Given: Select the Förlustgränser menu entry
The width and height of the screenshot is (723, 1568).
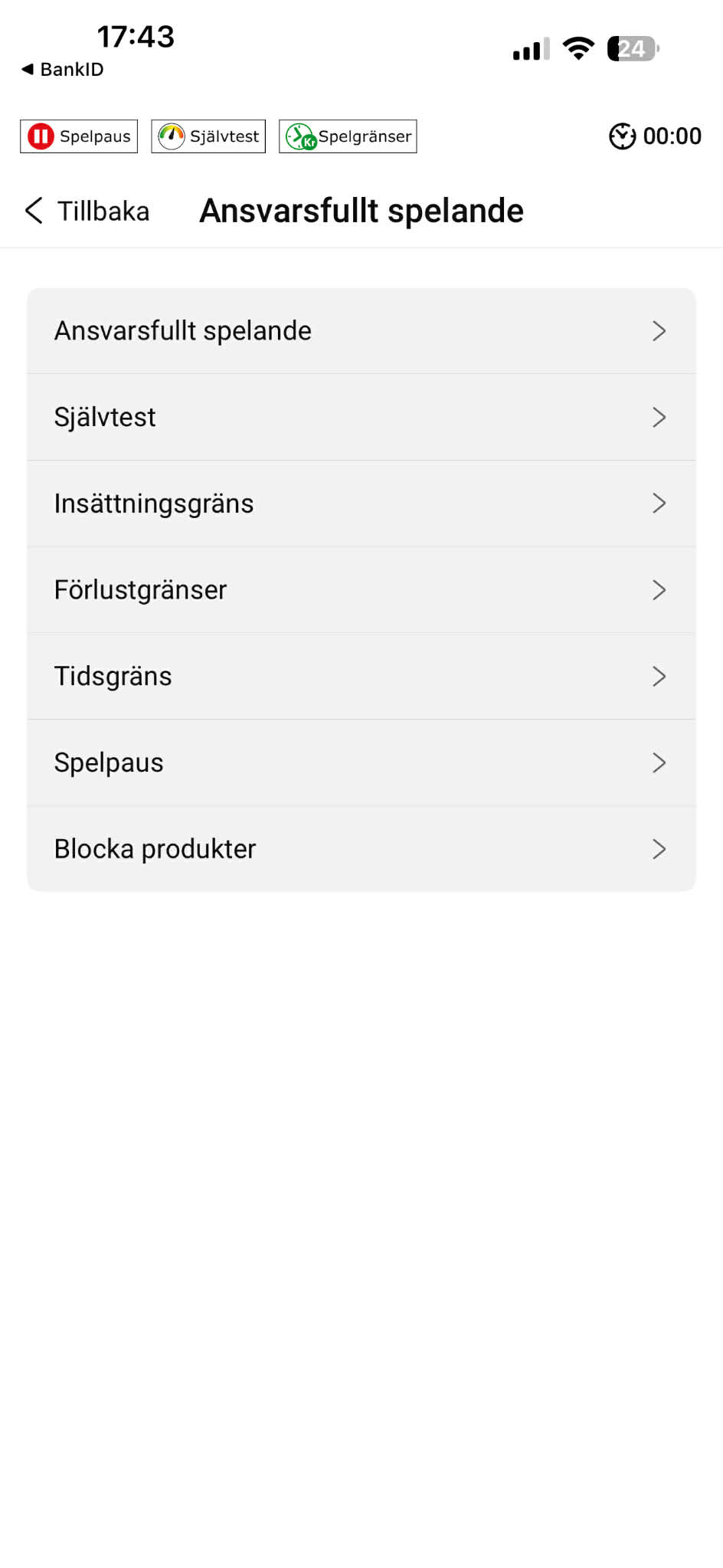Looking at the screenshot, I should point(360,589).
